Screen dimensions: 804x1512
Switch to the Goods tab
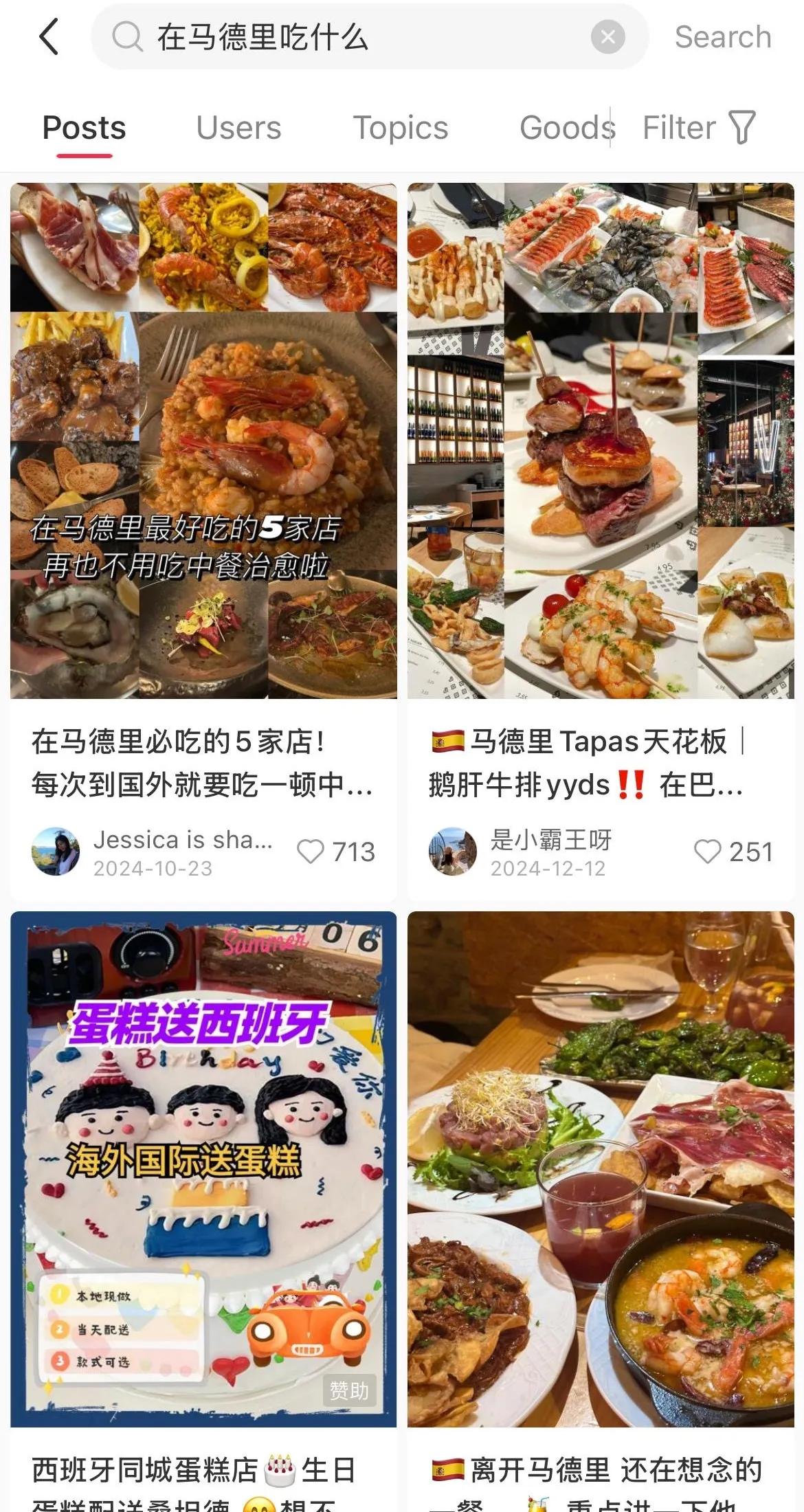click(567, 128)
